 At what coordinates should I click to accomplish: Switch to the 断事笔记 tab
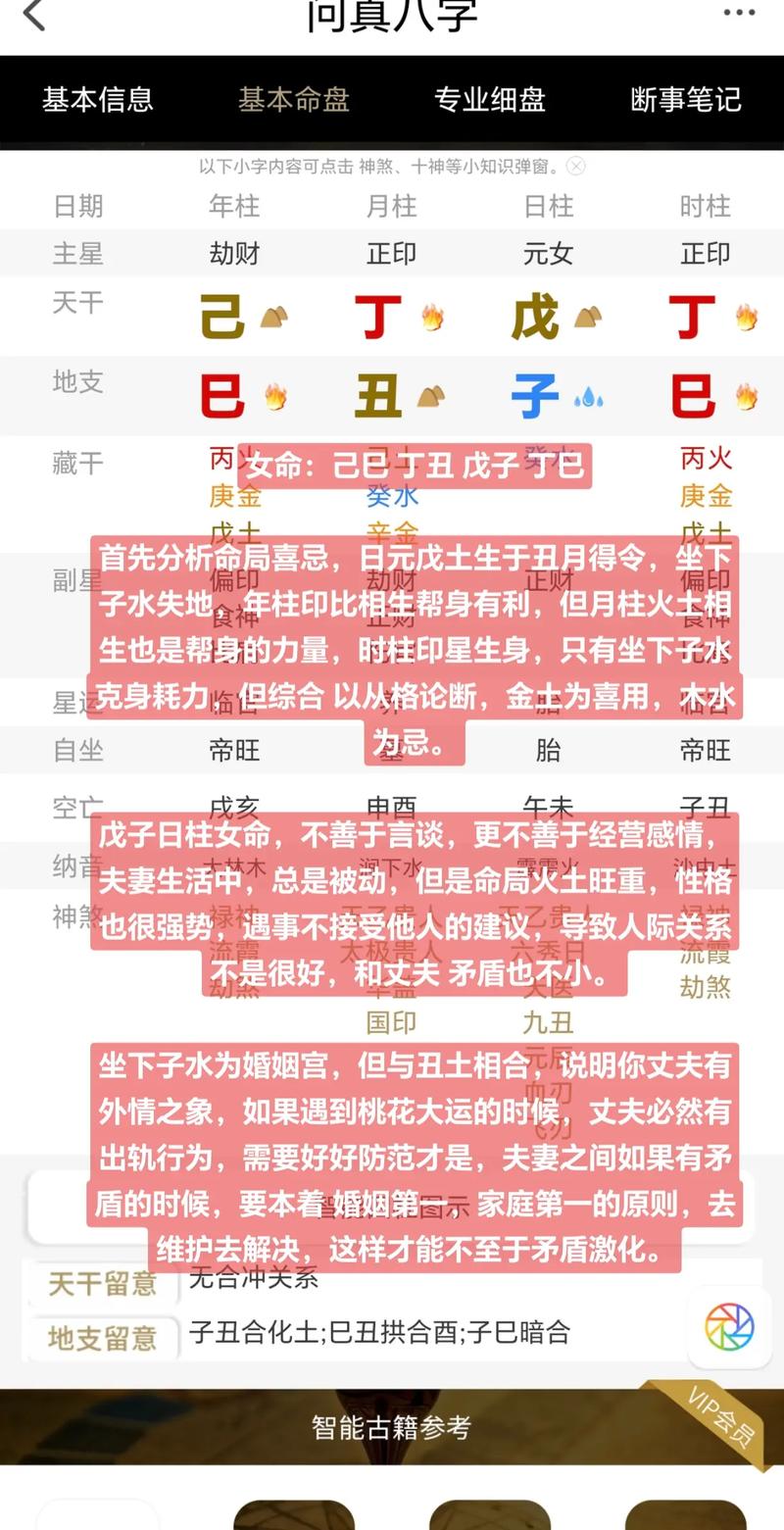pos(686,100)
